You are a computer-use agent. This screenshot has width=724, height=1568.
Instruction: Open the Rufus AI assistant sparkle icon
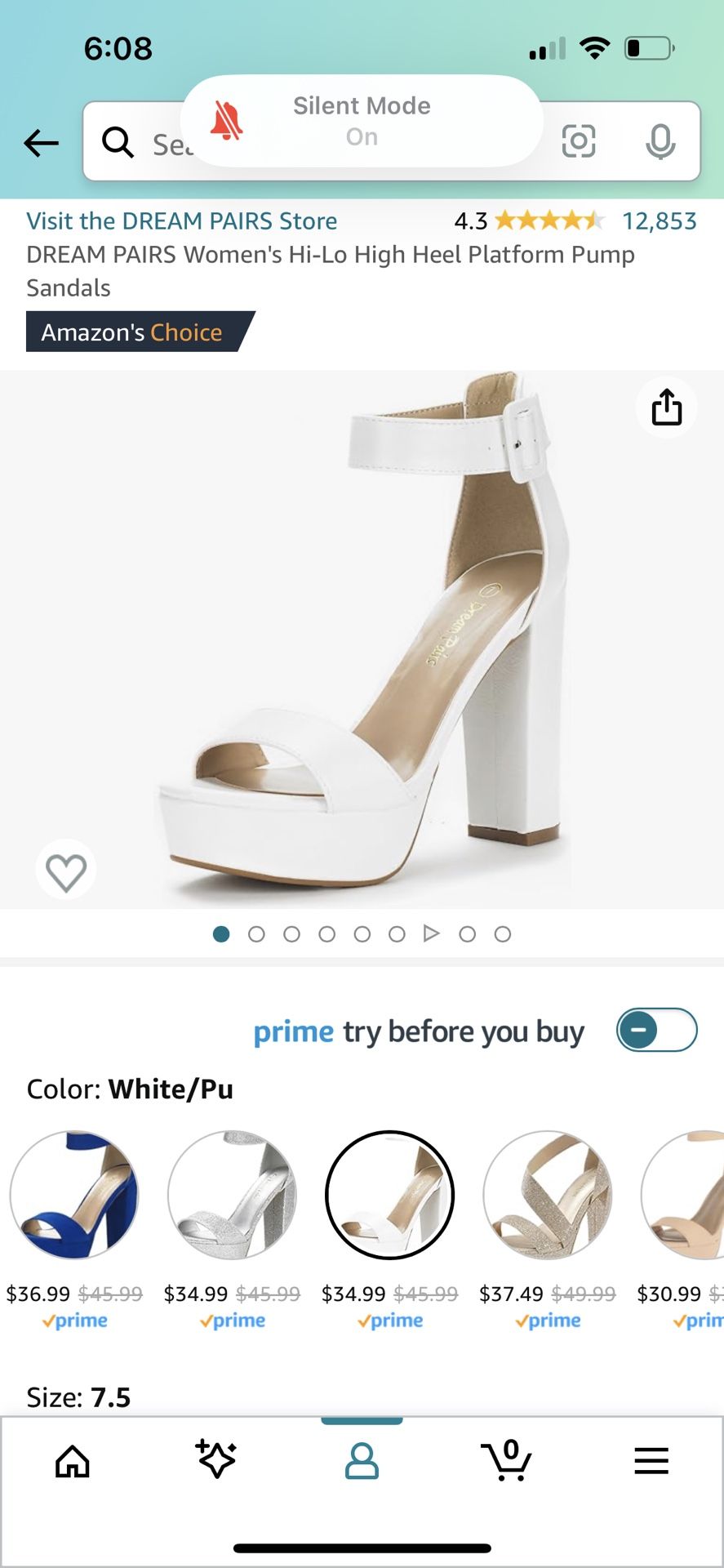coord(217,1462)
